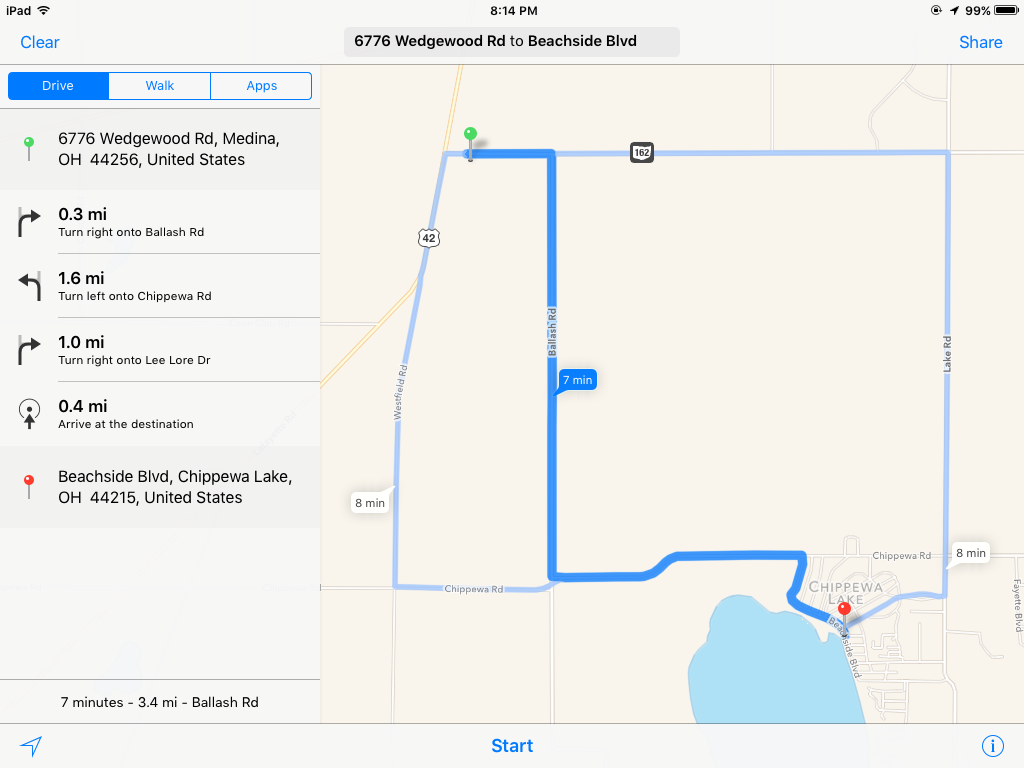The width and height of the screenshot is (1024, 768).
Task: Tap the green start pin on the map
Action: 470,136
